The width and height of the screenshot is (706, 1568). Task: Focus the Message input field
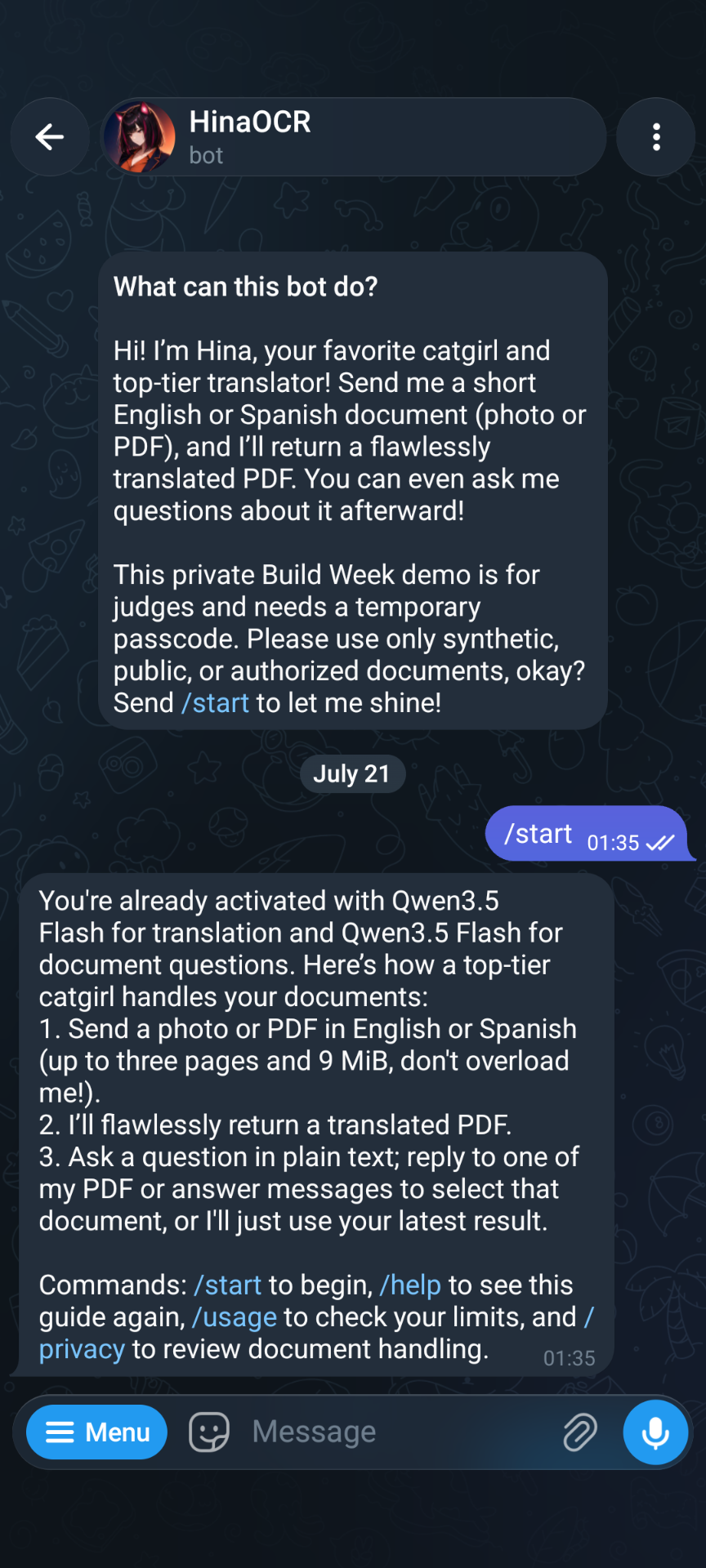400,1432
